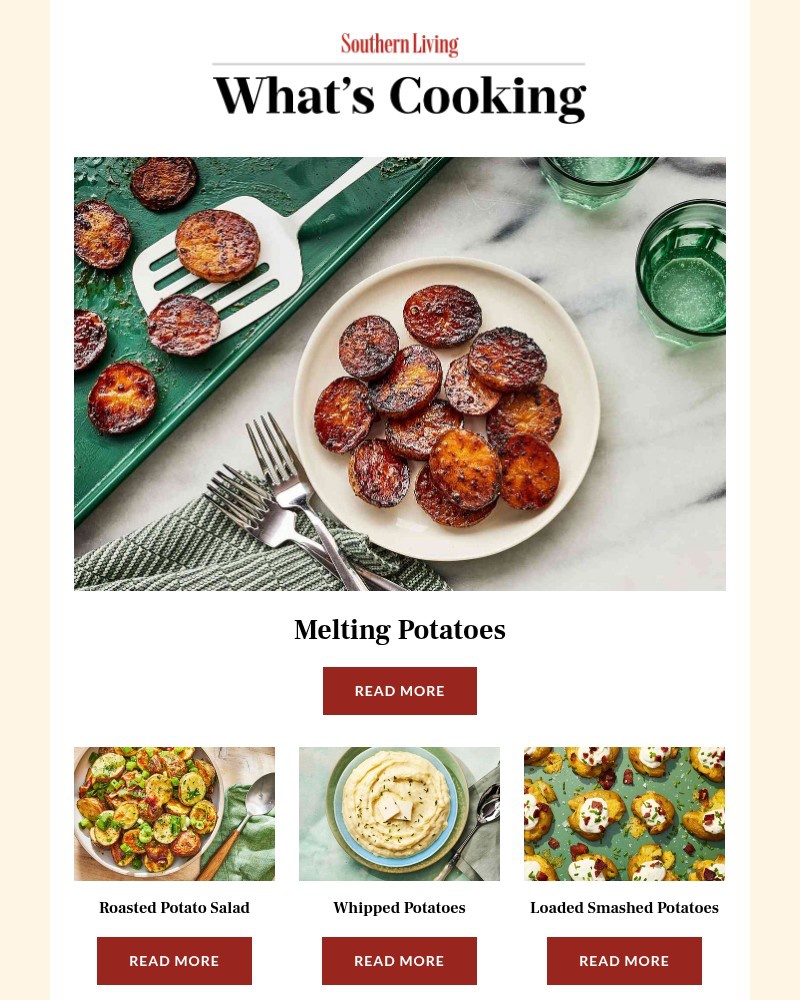This screenshot has height=1000, width=800.
Task: Click READ MORE below Loaded Smashed Potatoes
Action: [624, 960]
